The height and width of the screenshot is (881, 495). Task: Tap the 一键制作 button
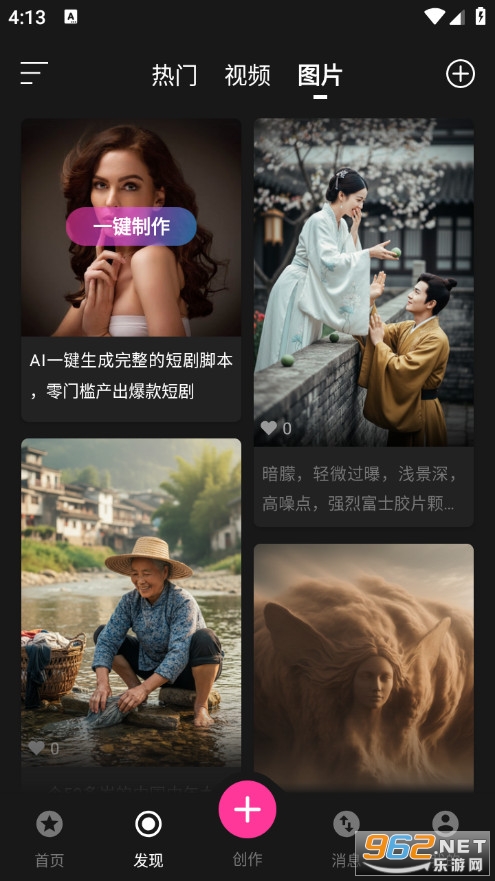131,226
